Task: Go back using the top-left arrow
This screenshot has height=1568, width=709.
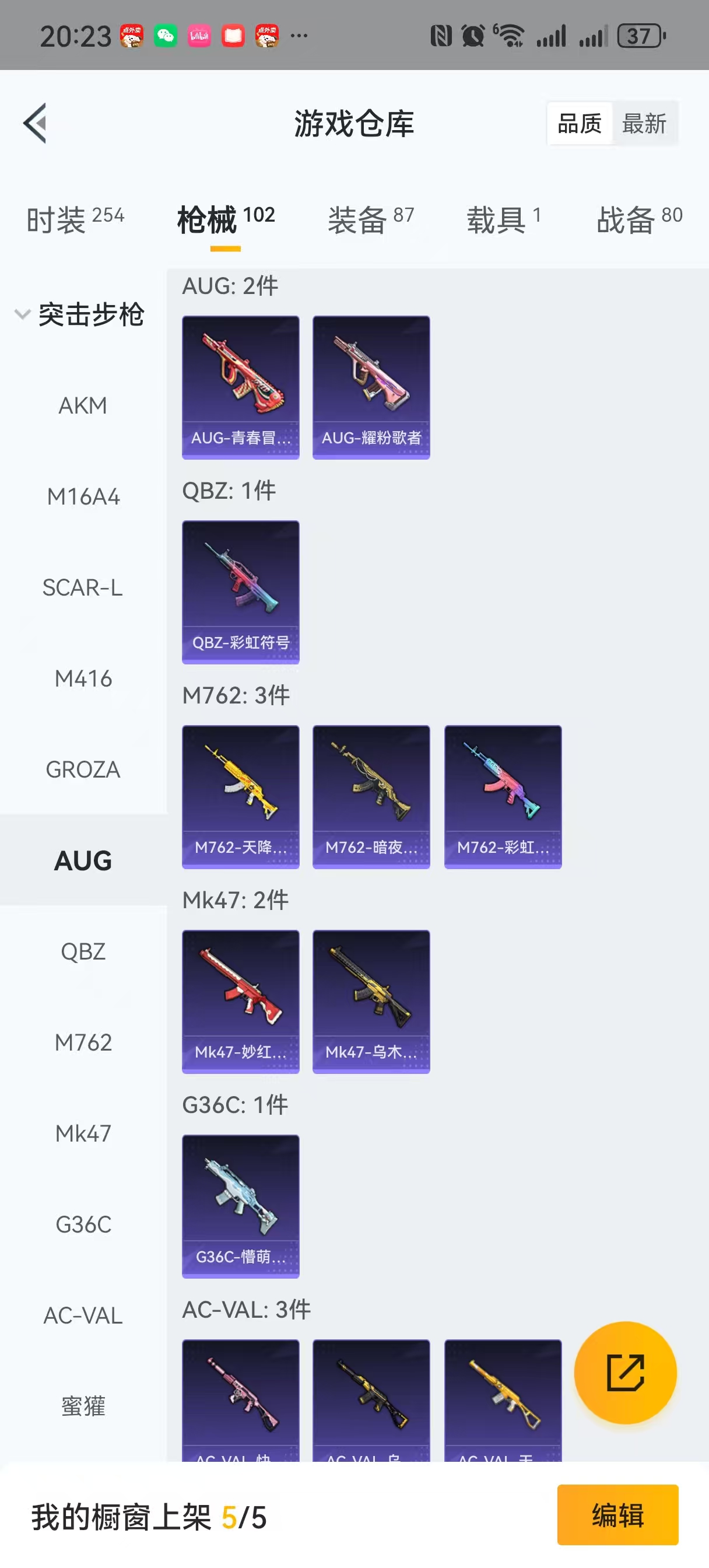Action: click(36, 124)
